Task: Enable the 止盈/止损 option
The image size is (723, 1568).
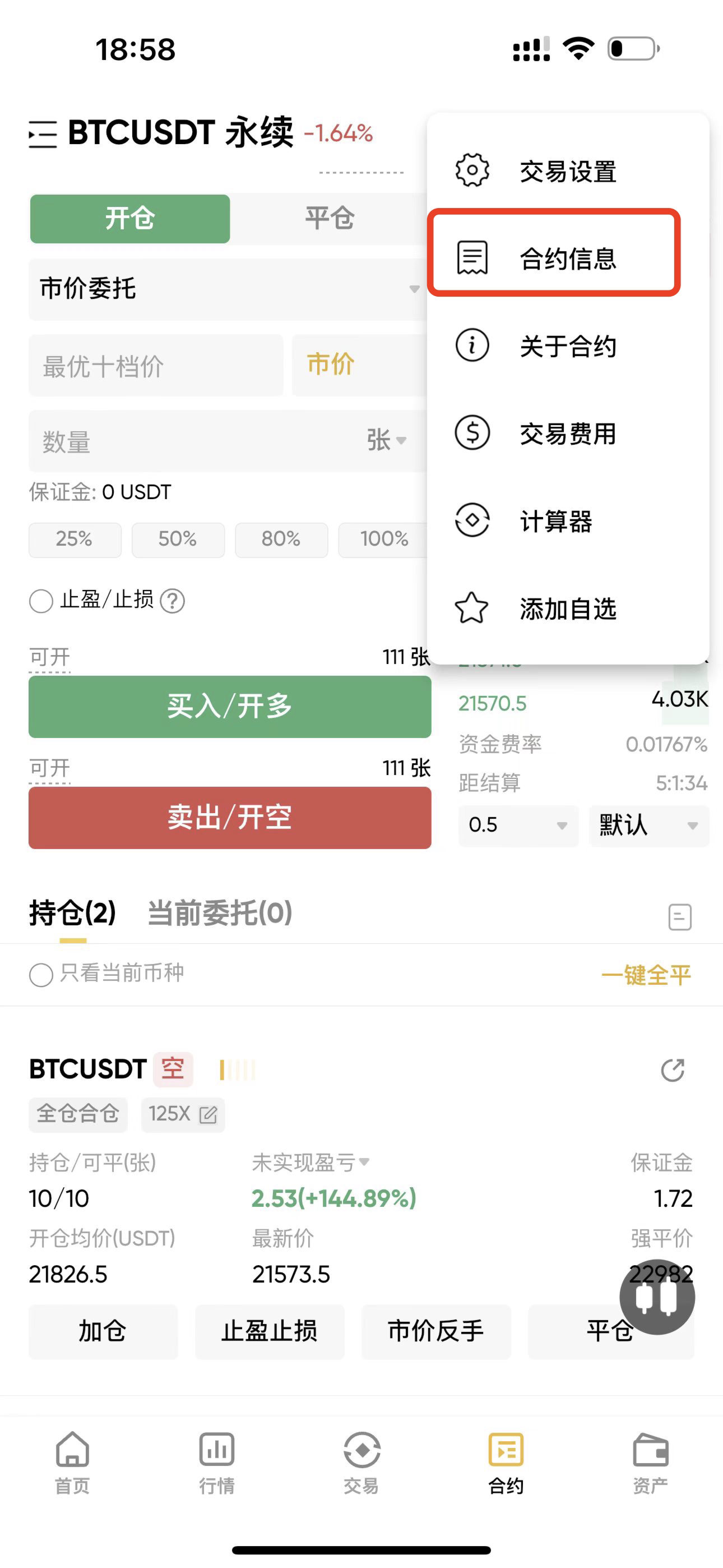Action: [41, 601]
